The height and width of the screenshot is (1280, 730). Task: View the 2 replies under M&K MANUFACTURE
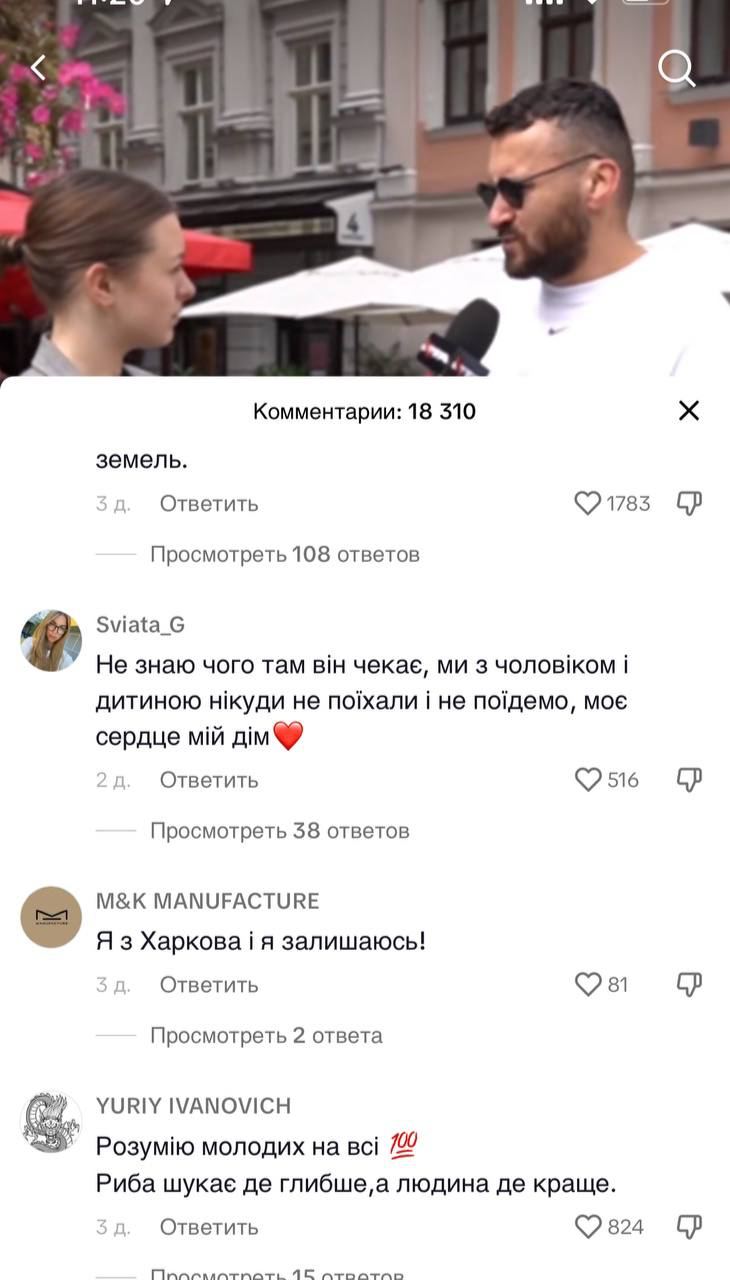(x=266, y=1035)
